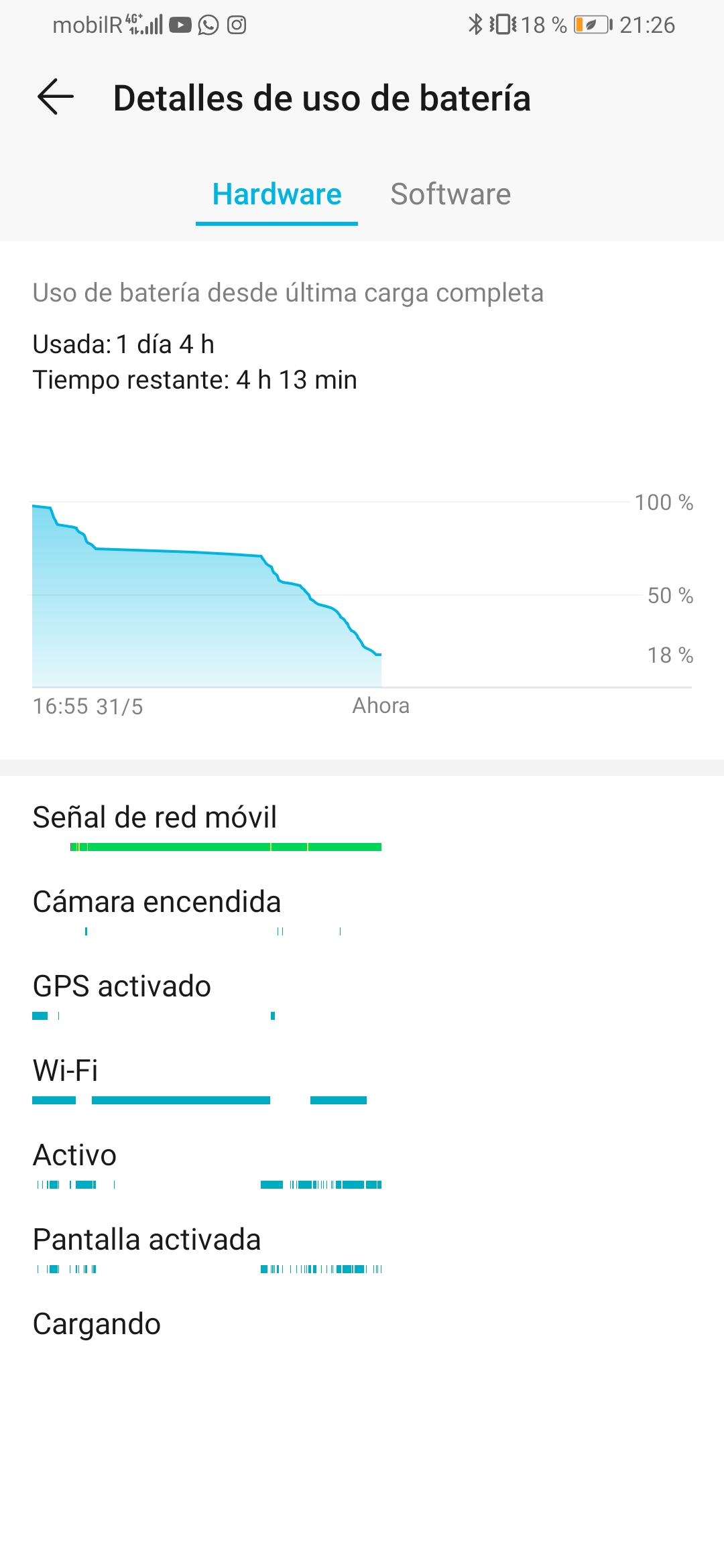Screen dimensions: 724x1568
Task: Tap the 16:55 31/5 timestamp
Action: tap(89, 705)
